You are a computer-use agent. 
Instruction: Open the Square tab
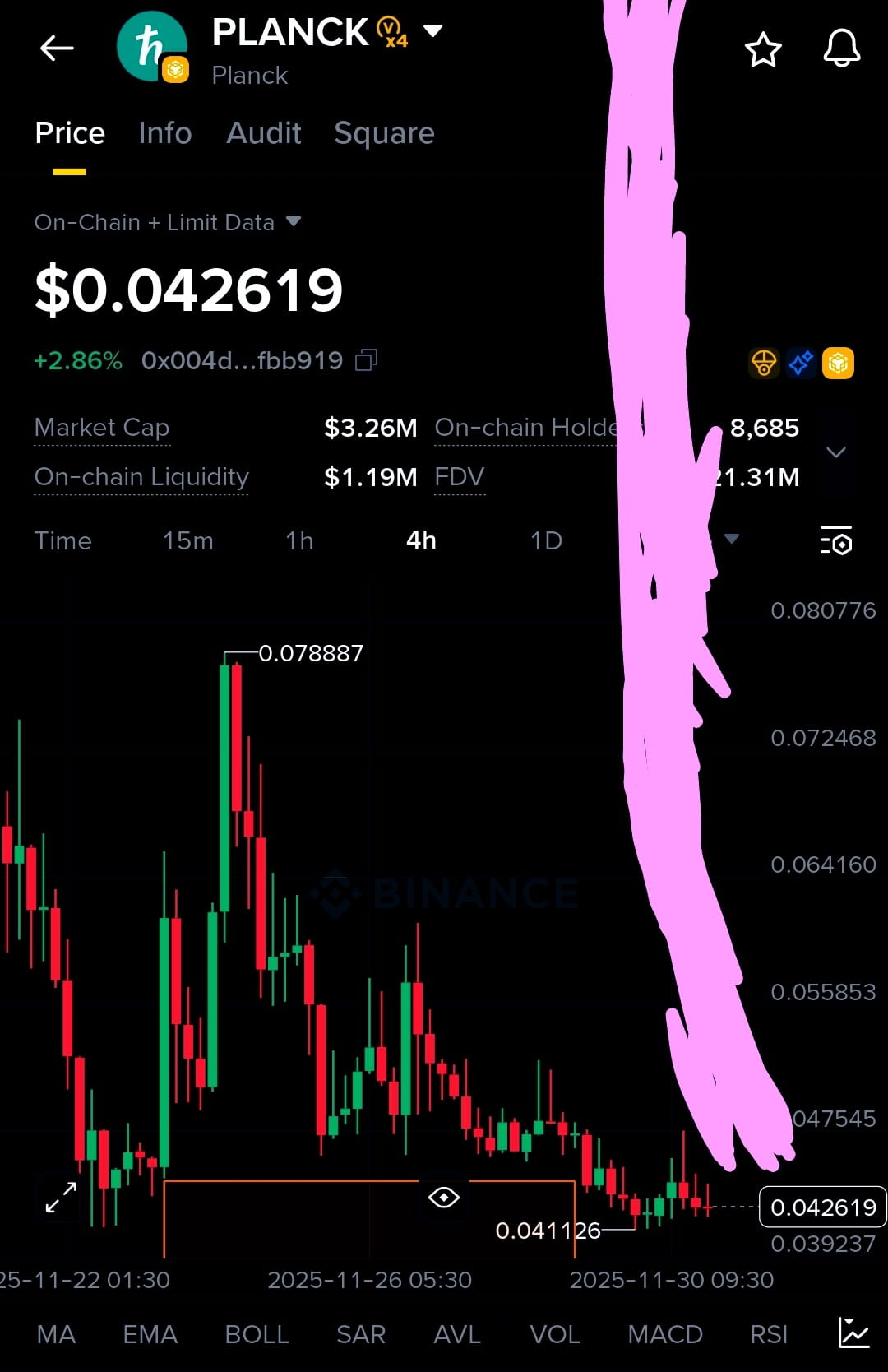[x=384, y=133]
